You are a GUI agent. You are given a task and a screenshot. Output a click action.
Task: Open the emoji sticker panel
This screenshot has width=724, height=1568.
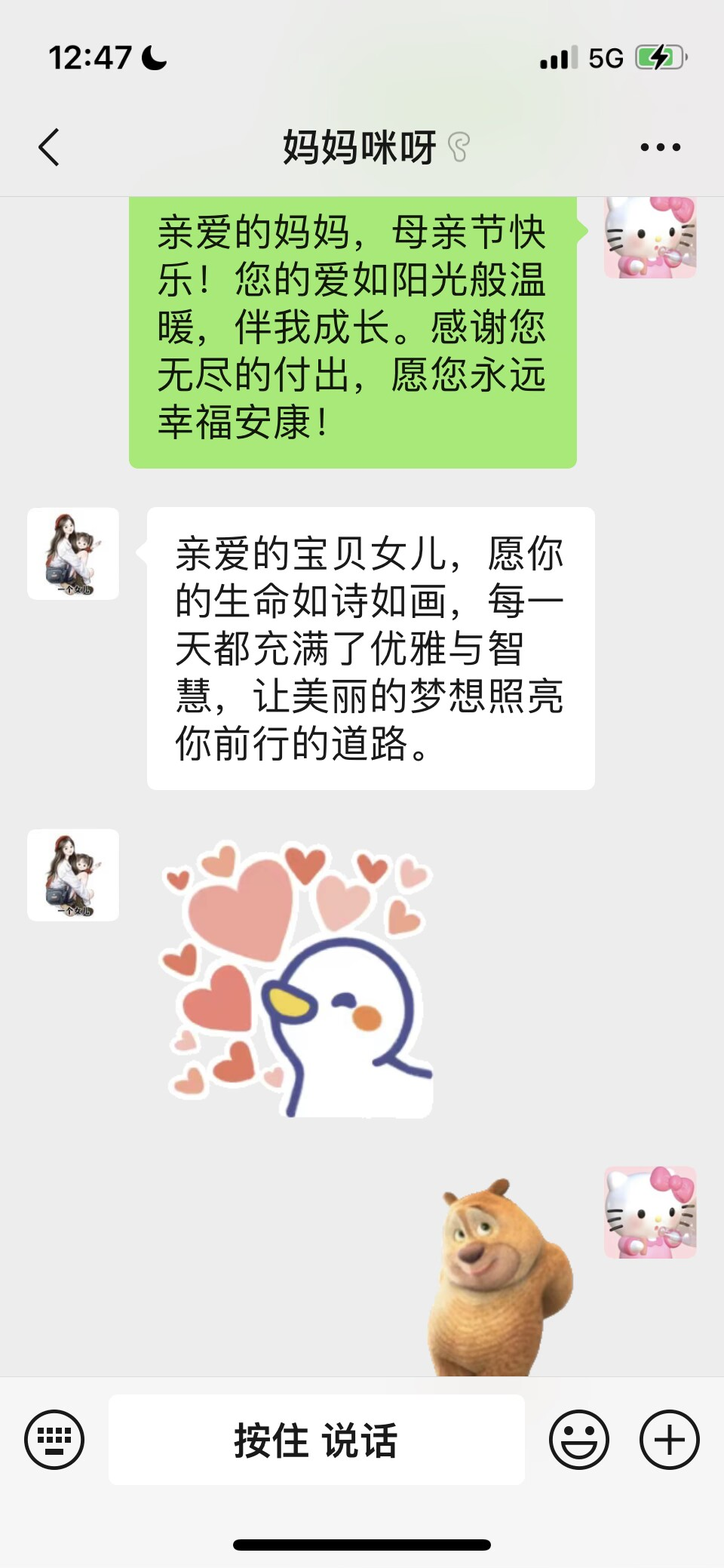coord(578,1440)
